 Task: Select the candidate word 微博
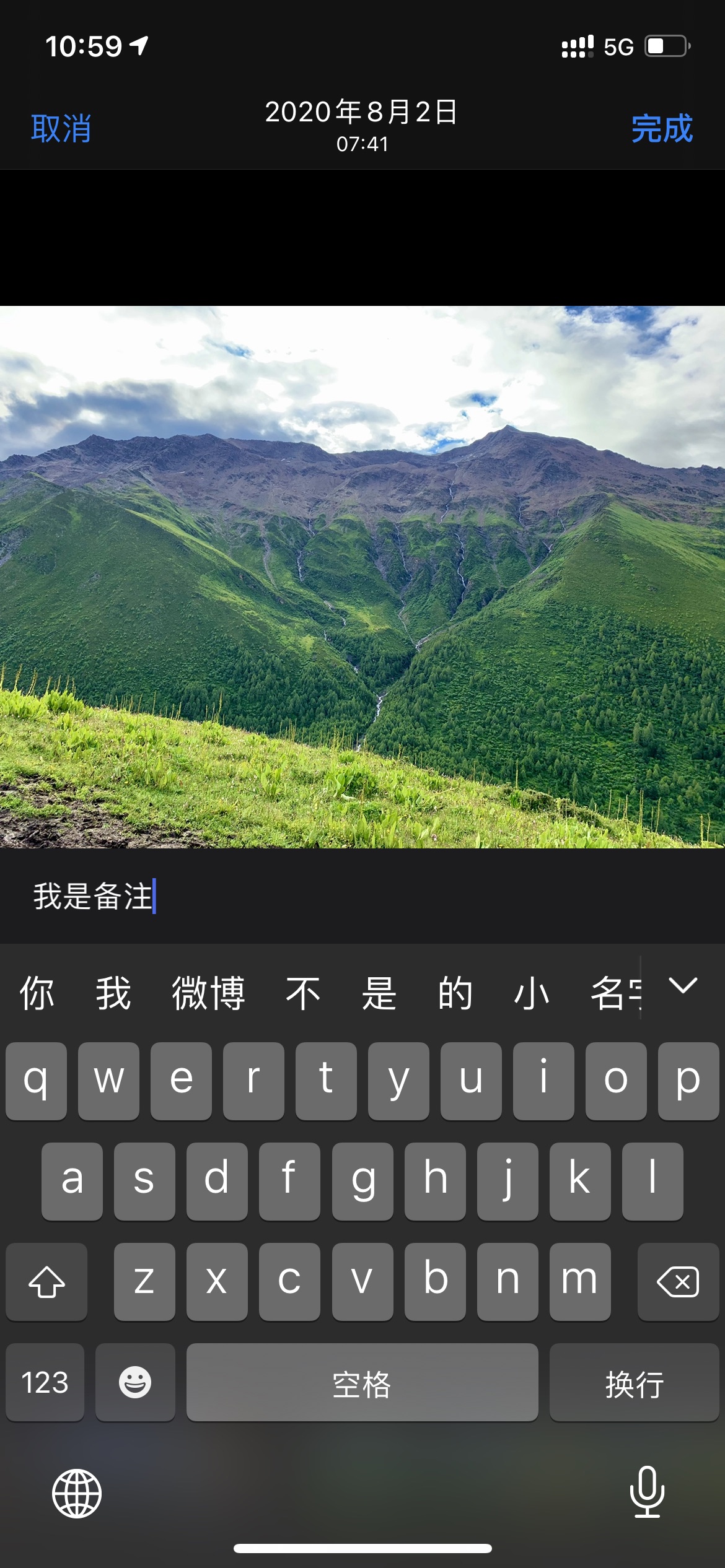[208, 993]
